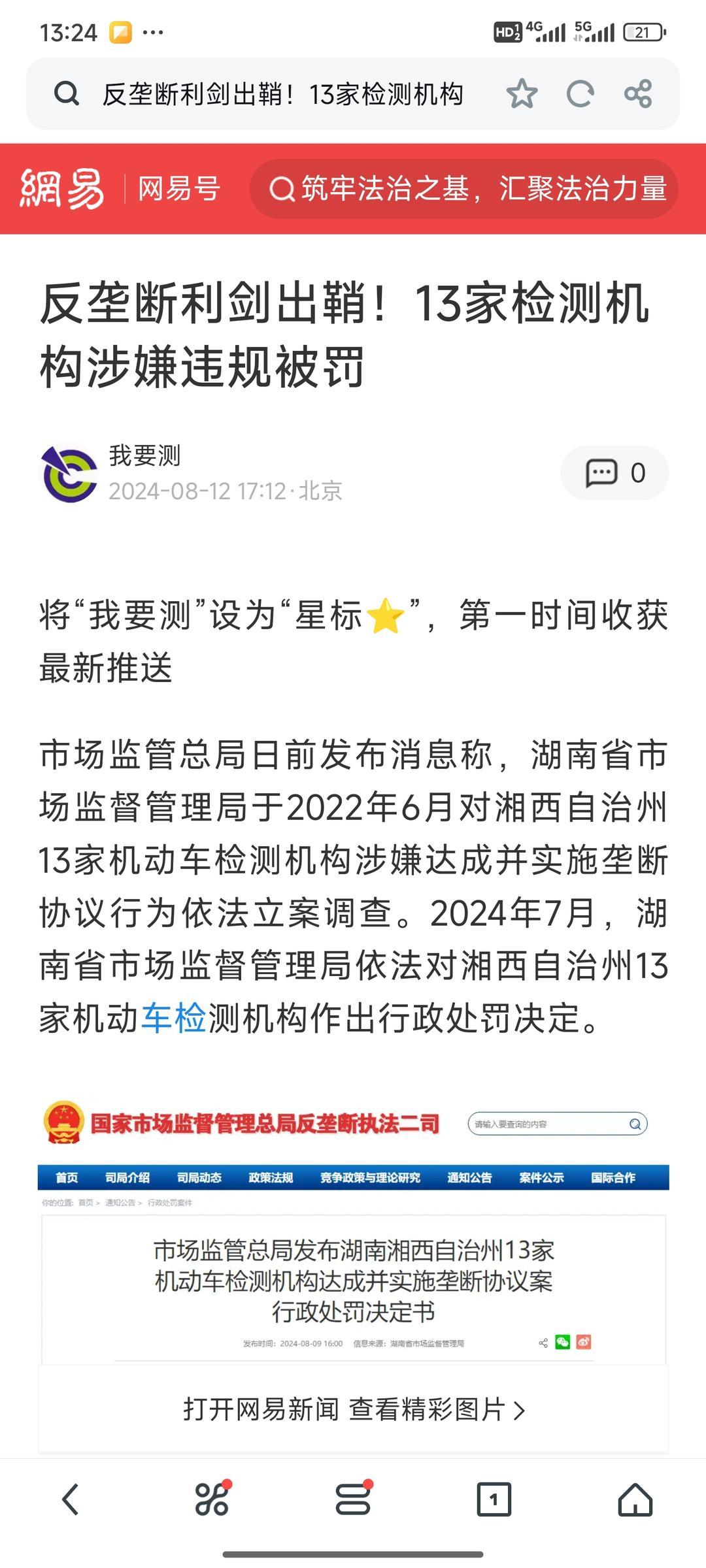Open the browser center menu button
The image size is (706, 1568).
(x=353, y=1499)
